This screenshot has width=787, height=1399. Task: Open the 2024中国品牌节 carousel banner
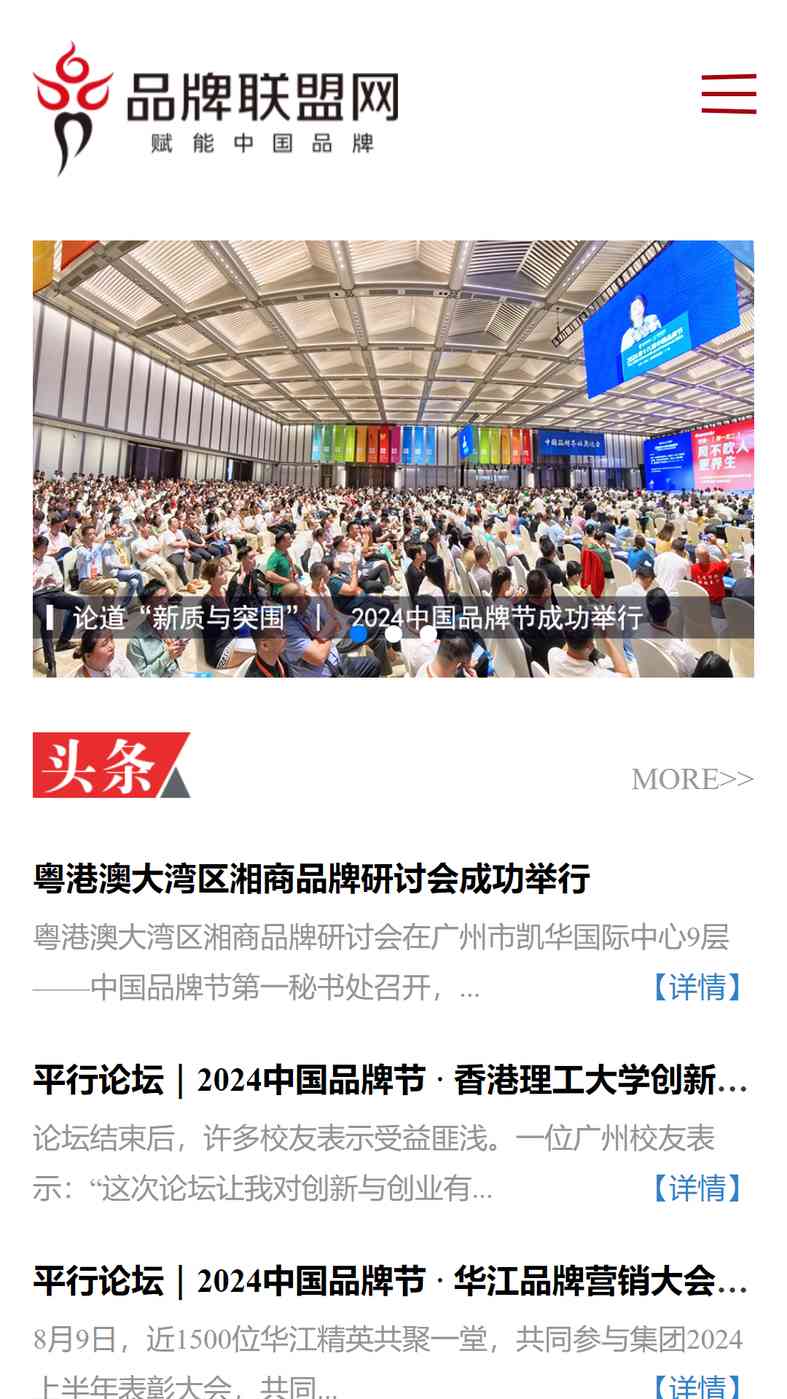tap(393, 459)
